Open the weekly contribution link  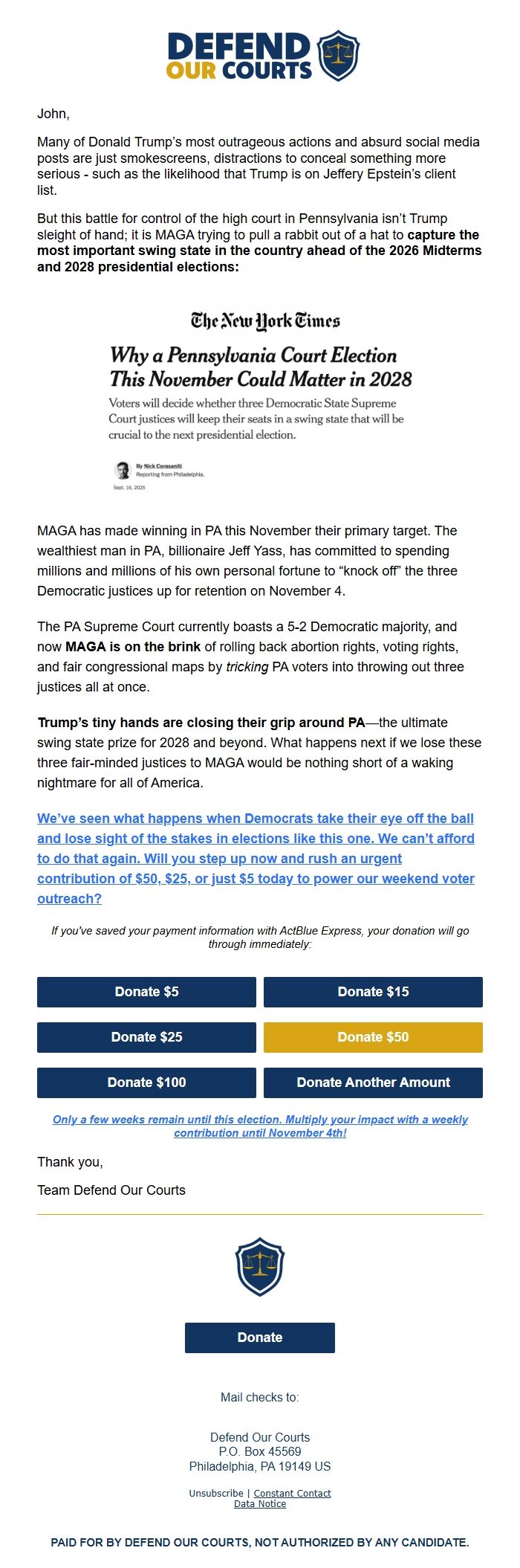click(x=260, y=1126)
